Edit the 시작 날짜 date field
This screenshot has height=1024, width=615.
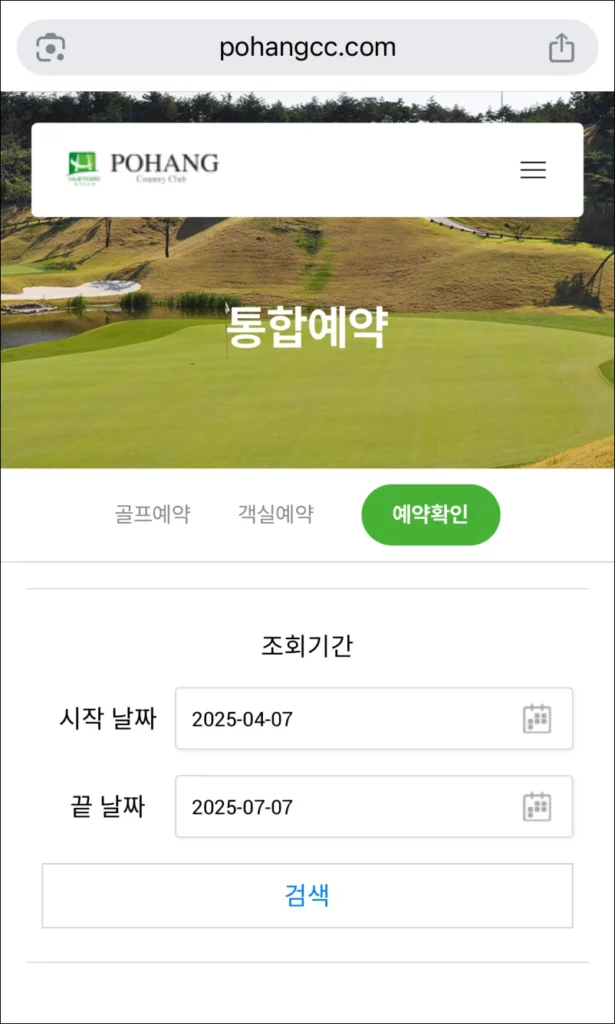point(340,718)
